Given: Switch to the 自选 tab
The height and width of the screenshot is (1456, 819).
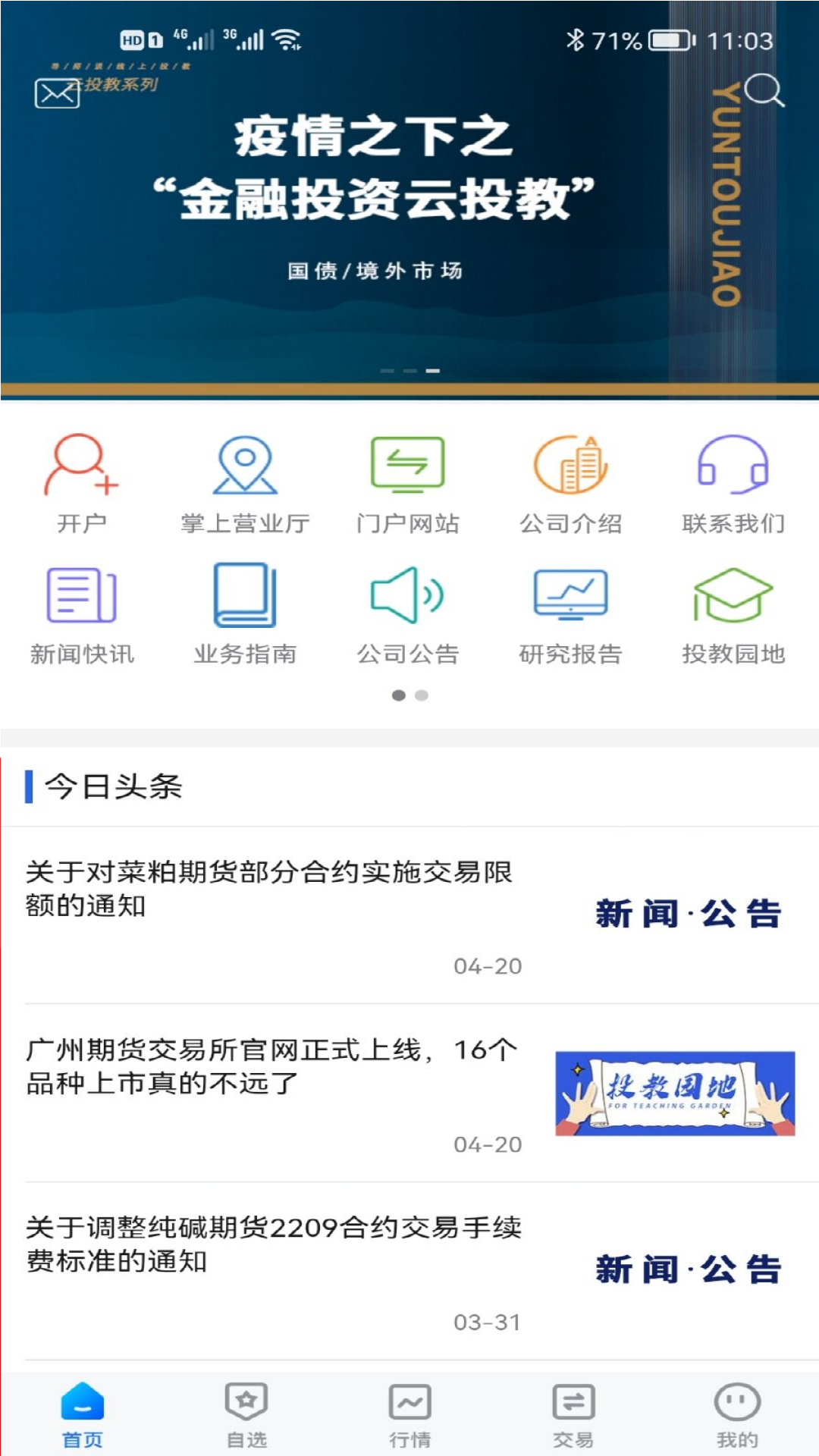Looking at the screenshot, I should point(246,1414).
